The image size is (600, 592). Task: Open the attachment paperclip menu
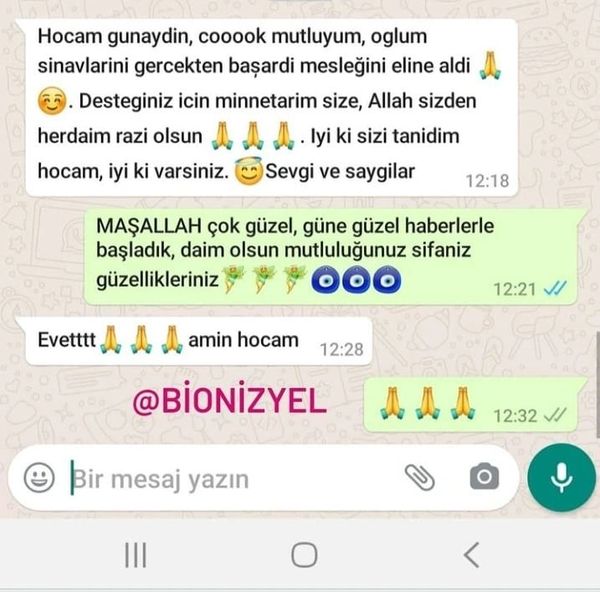pos(419,478)
